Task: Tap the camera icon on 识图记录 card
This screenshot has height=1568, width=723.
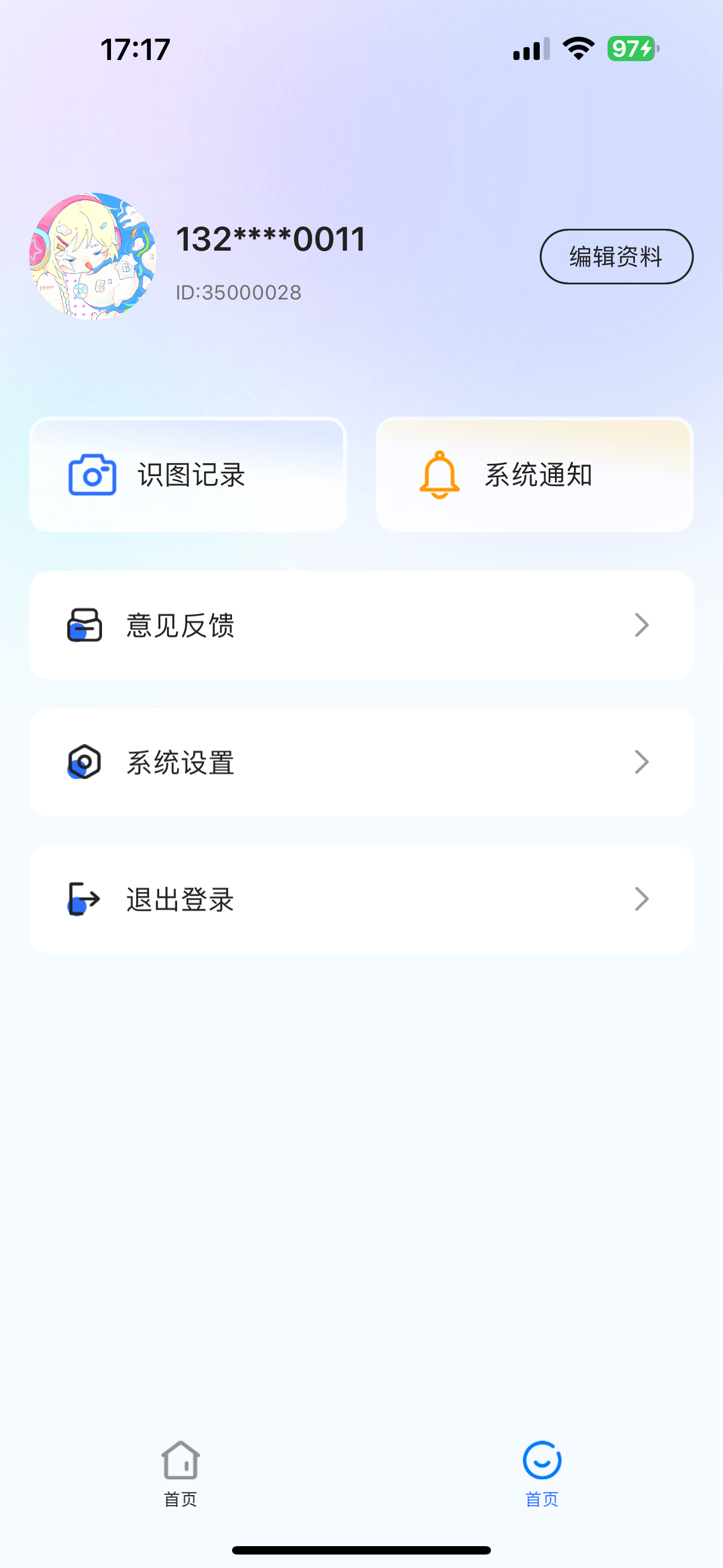Action: (x=91, y=474)
